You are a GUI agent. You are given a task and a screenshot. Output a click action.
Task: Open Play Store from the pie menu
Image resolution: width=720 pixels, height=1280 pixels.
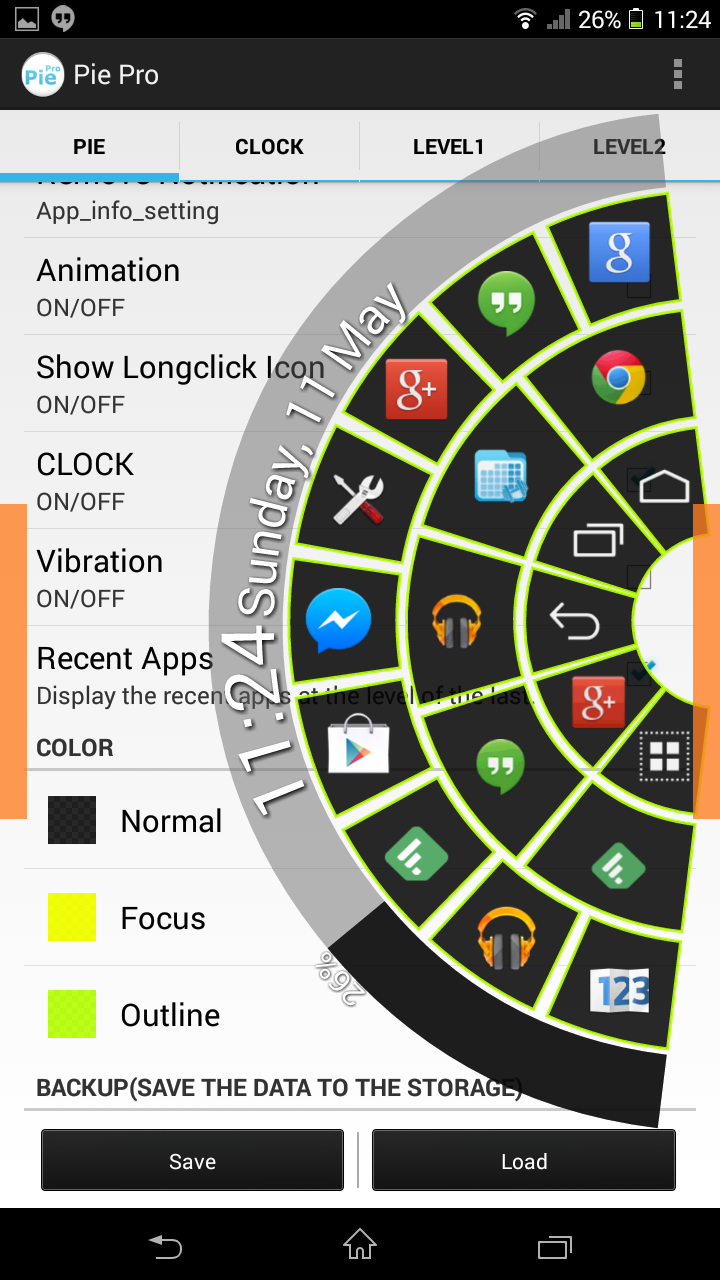(x=358, y=745)
